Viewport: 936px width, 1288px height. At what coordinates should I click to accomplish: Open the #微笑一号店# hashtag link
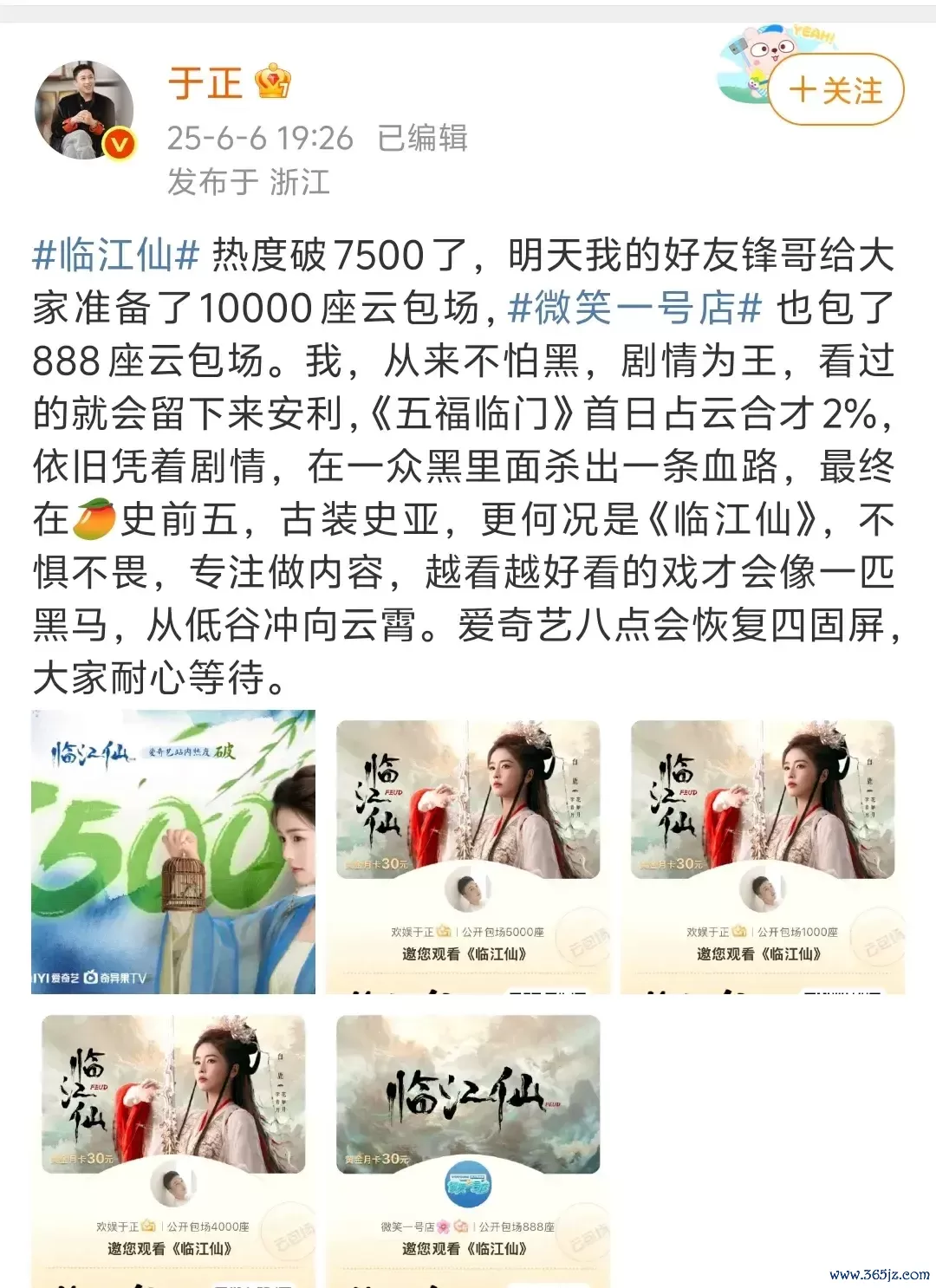pyautogui.click(x=634, y=309)
